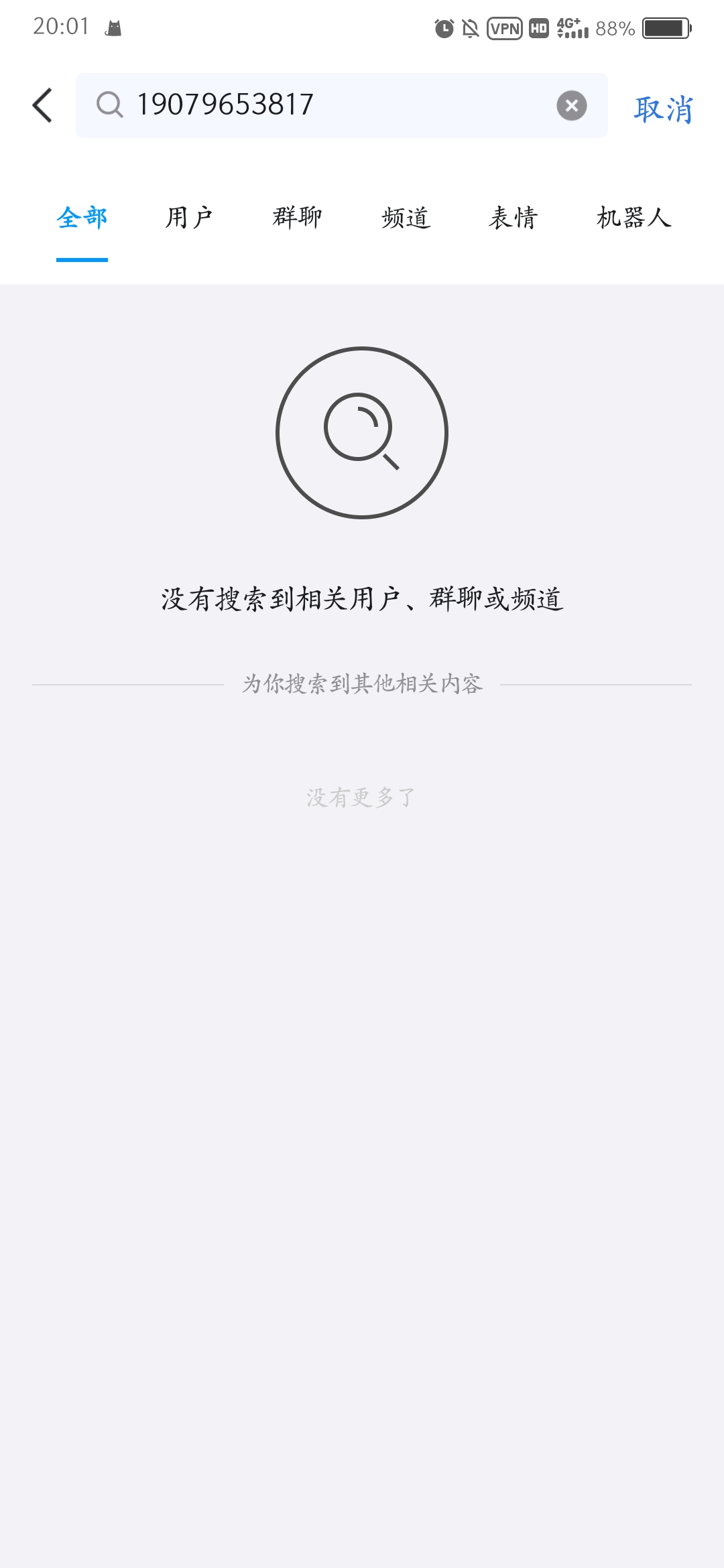Select the 频道 tab
The height and width of the screenshot is (1568, 724).
coord(406,218)
